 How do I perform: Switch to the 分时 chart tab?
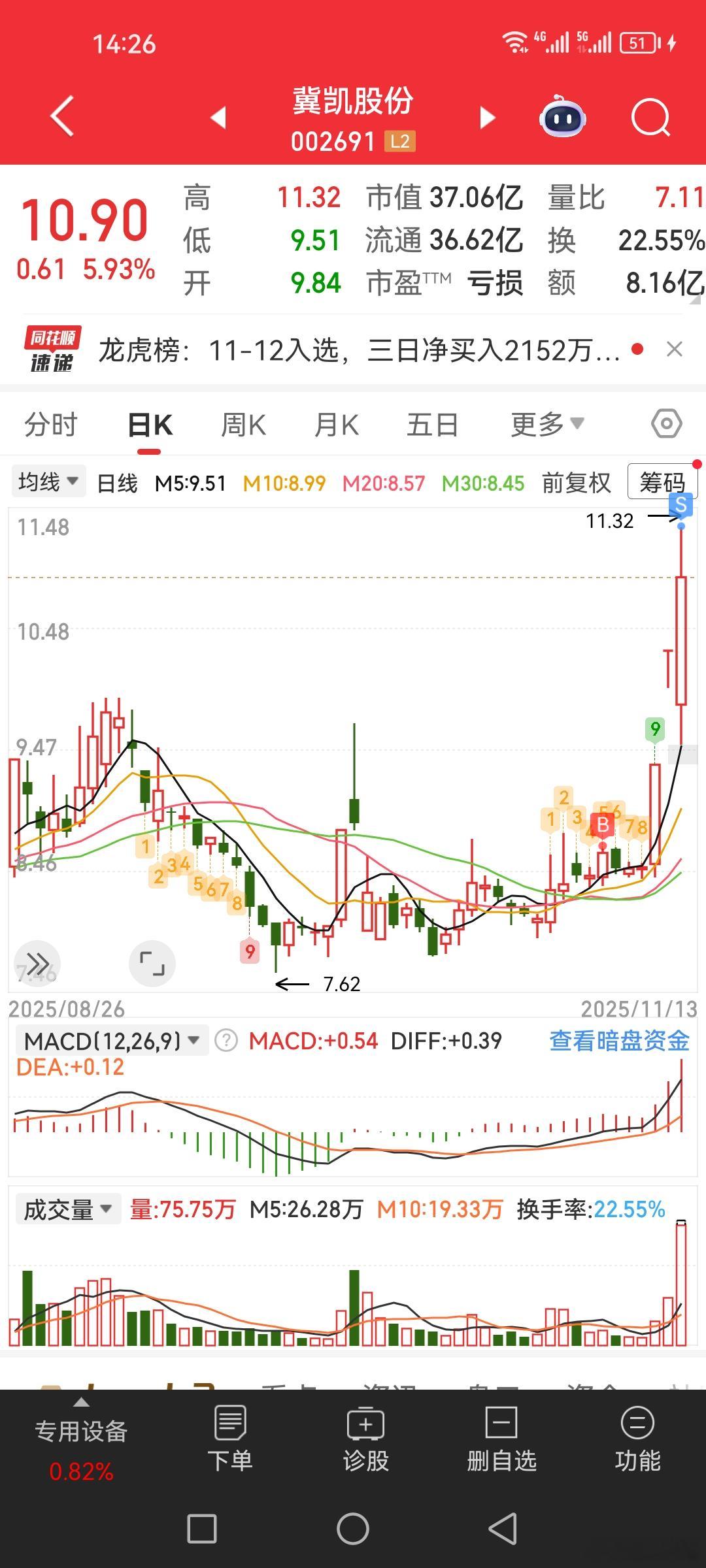[x=51, y=425]
